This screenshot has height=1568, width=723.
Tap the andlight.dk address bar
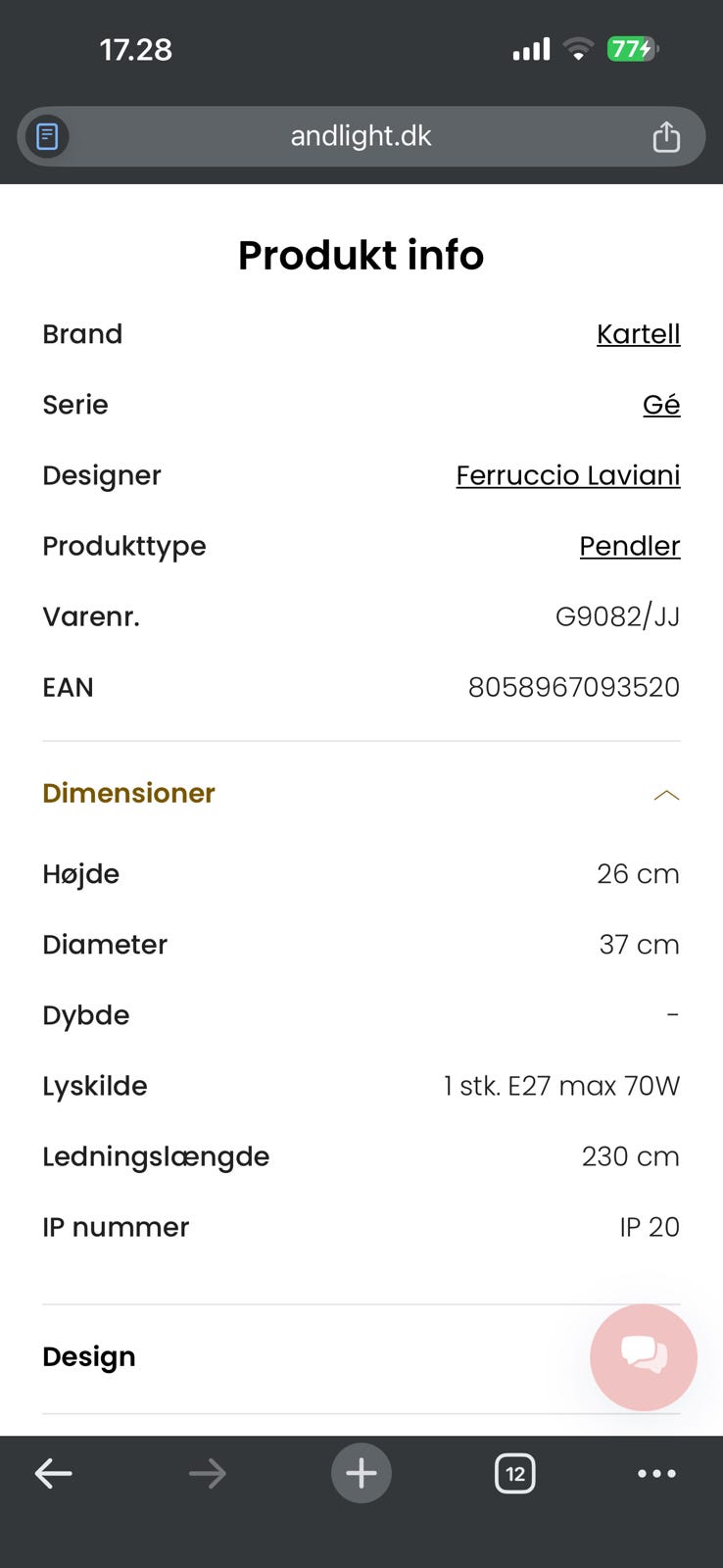click(x=361, y=136)
